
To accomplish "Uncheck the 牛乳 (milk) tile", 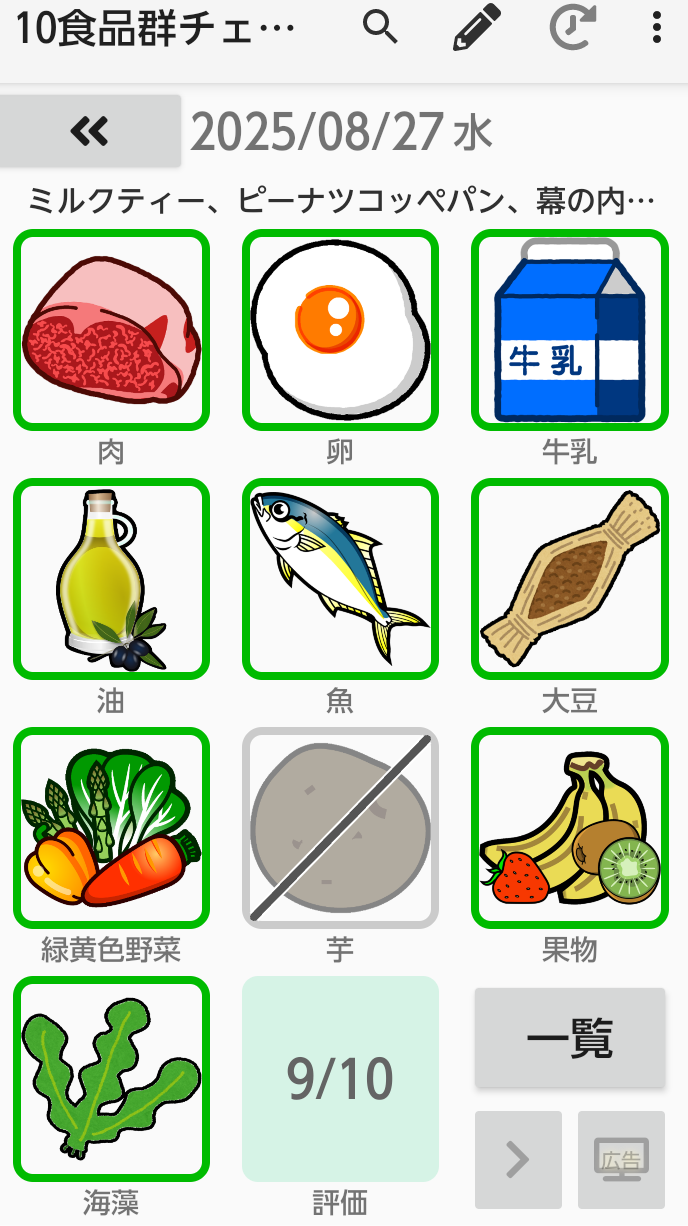I will tap(569, 330).
